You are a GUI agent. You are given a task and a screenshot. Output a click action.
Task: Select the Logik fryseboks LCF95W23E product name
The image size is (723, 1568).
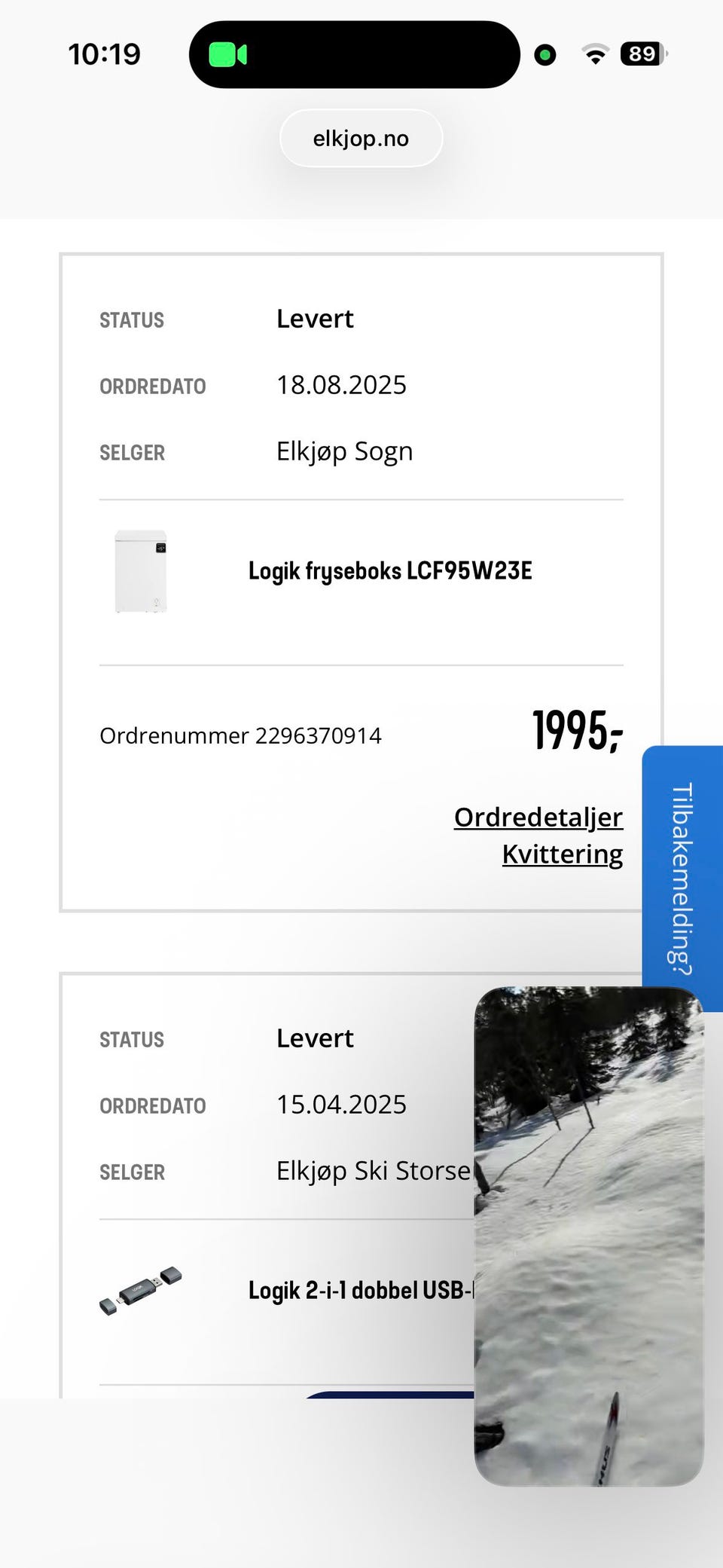[391, 570]
